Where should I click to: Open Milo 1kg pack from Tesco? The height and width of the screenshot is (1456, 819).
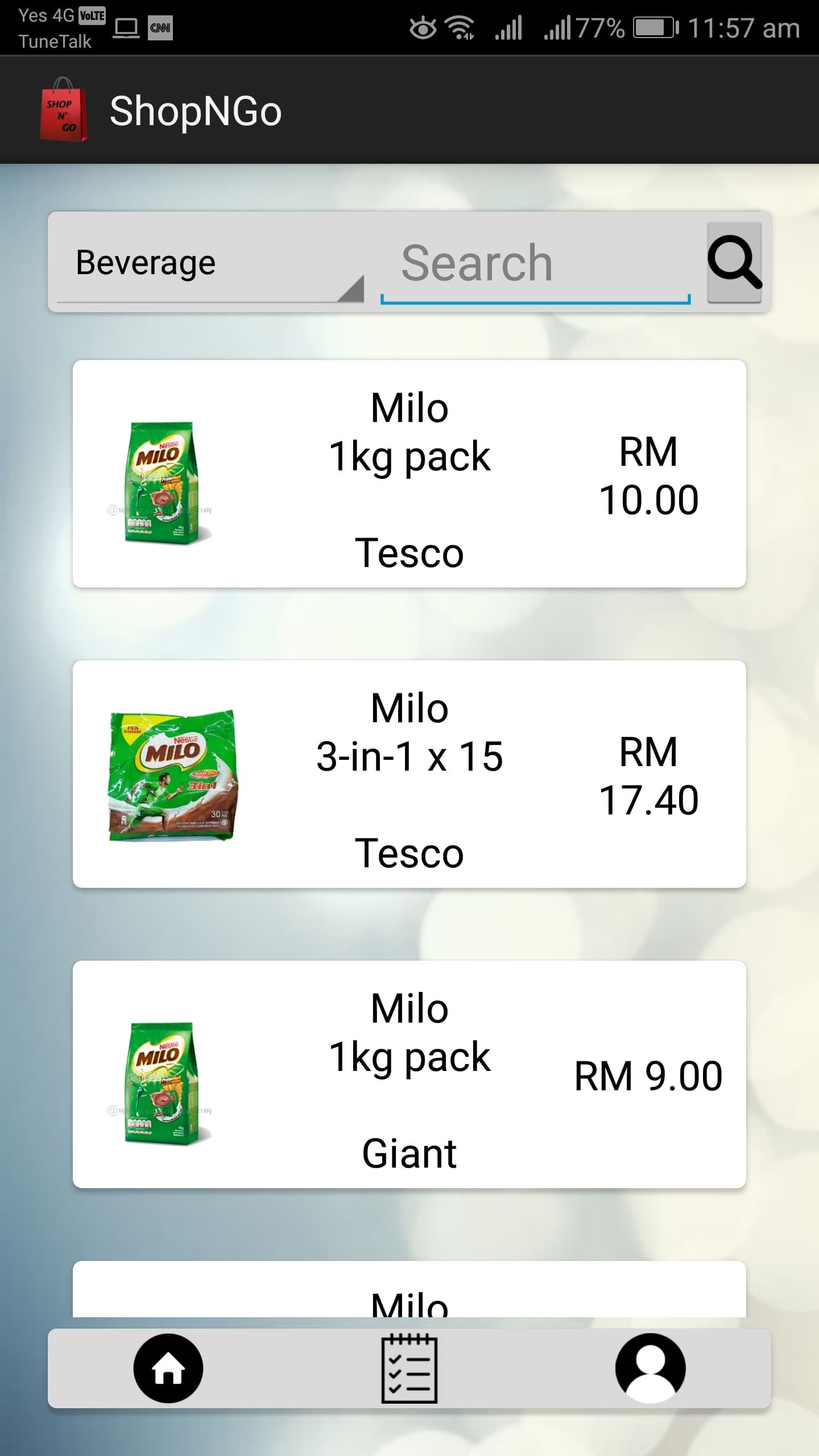click(x=409, y=474)
